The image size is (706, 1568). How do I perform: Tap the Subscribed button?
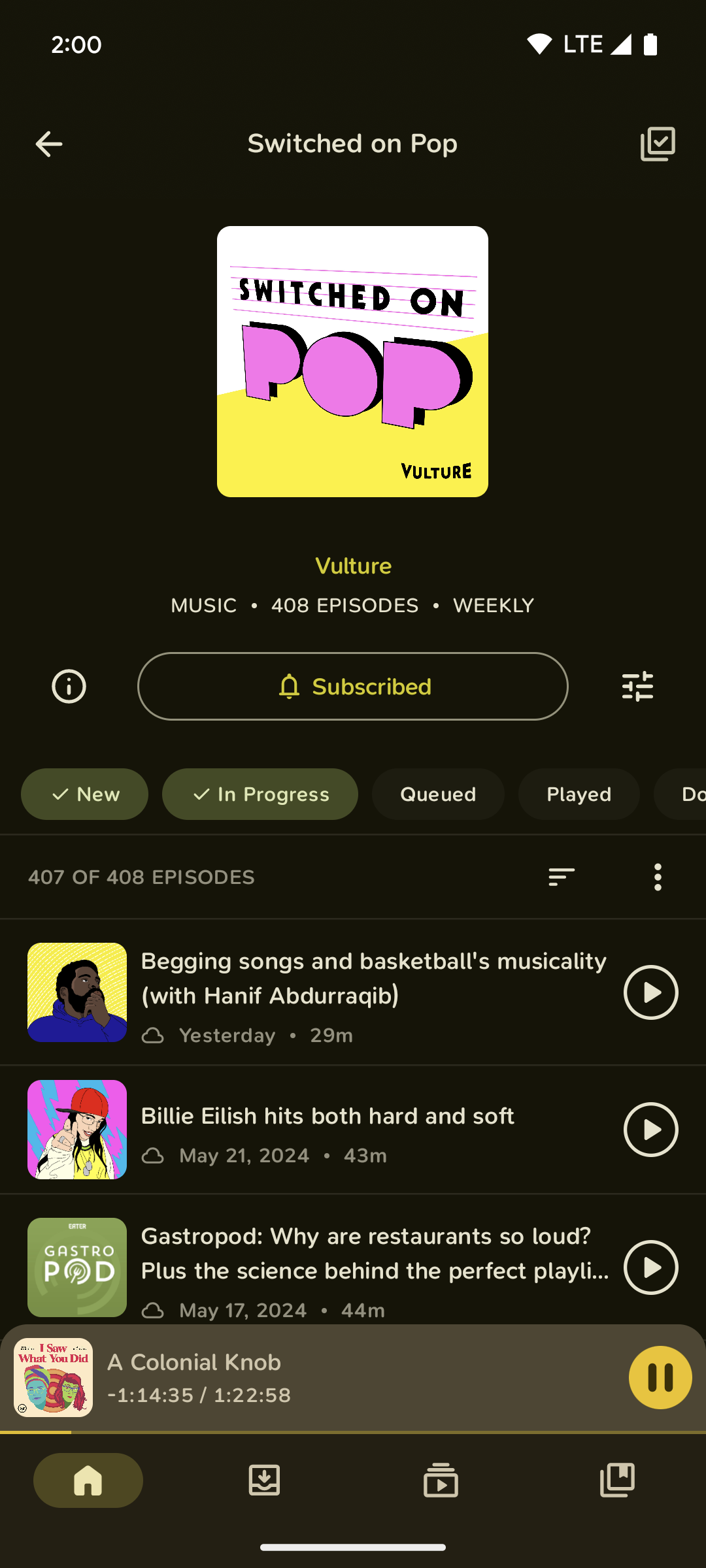pos(353,687)
